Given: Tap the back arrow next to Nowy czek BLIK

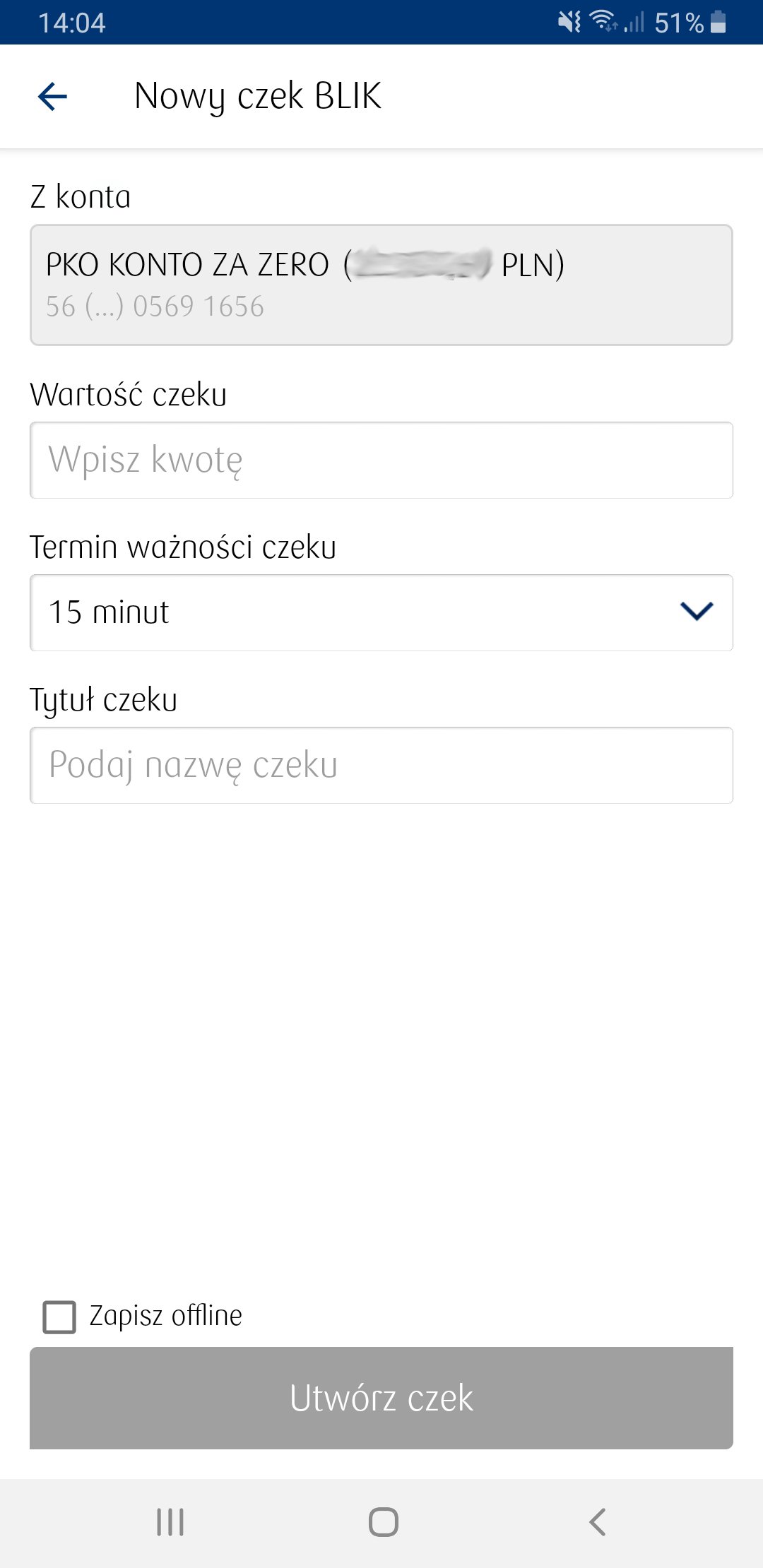Looking at the screenshot, I should (x=52, y=95).
